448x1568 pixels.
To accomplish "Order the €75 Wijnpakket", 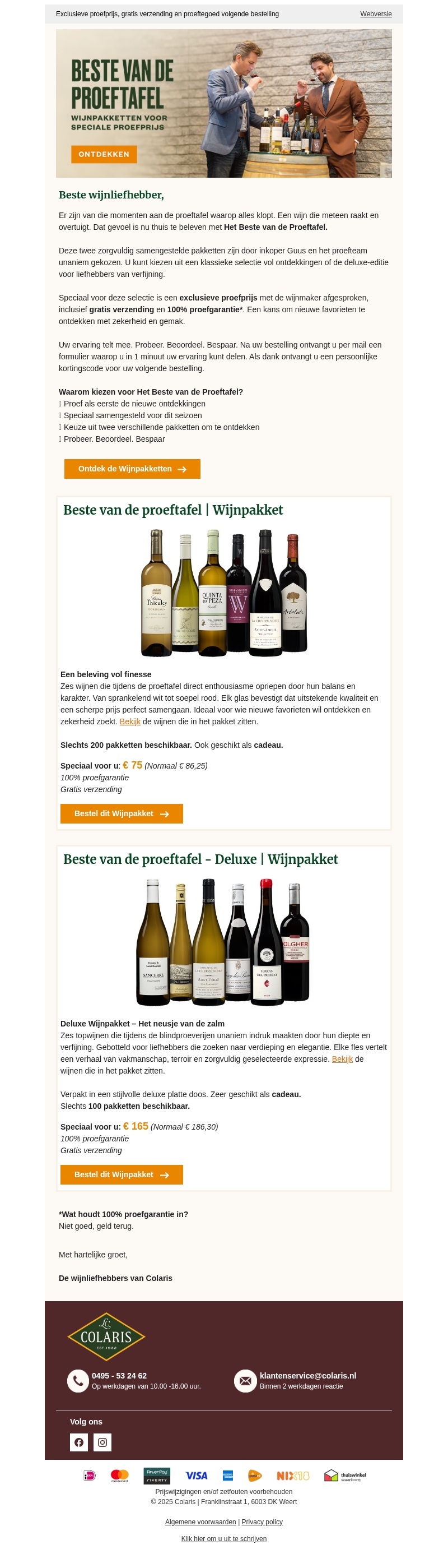I will point(121,813).
